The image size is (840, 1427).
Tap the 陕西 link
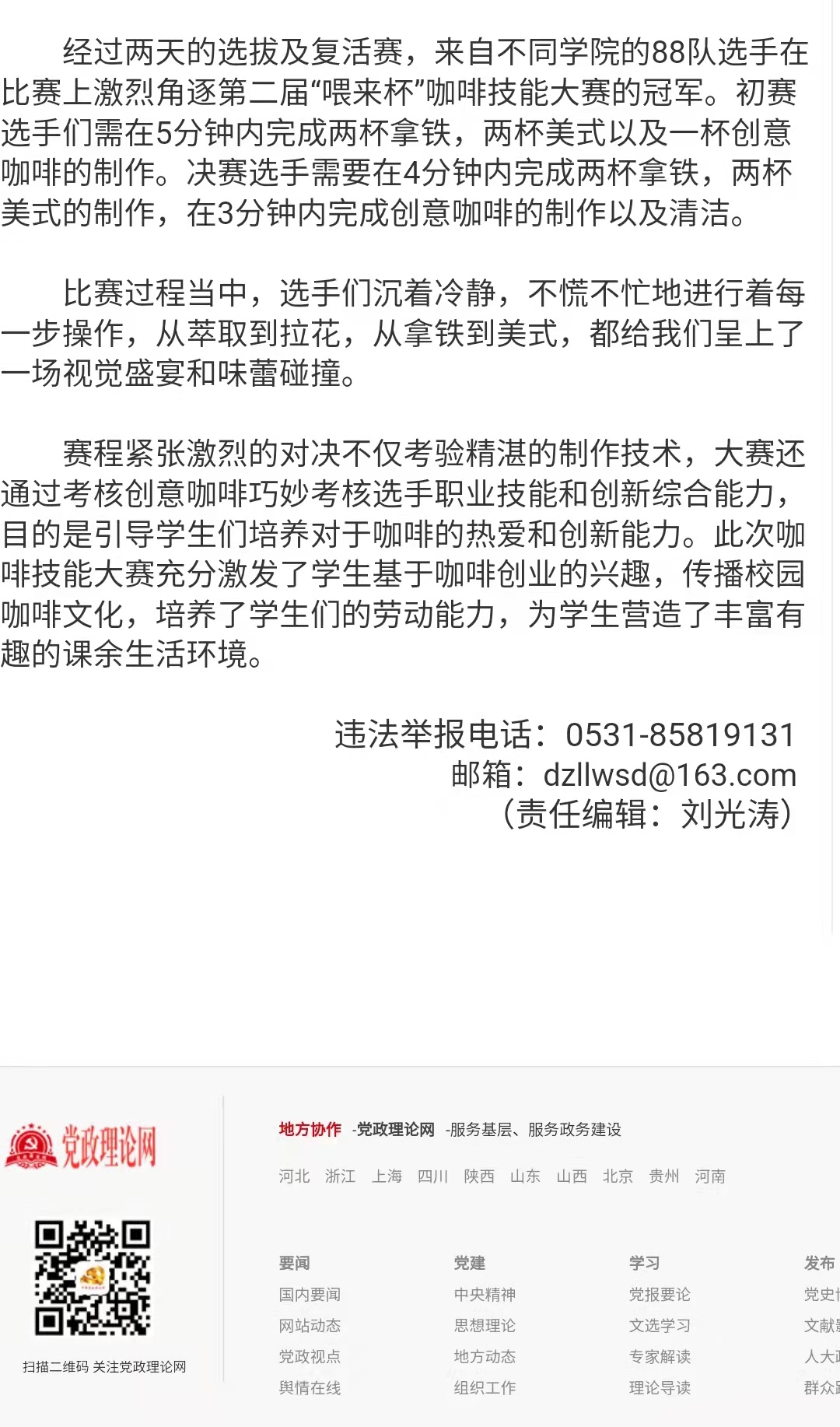click(x=479, y=1176)
